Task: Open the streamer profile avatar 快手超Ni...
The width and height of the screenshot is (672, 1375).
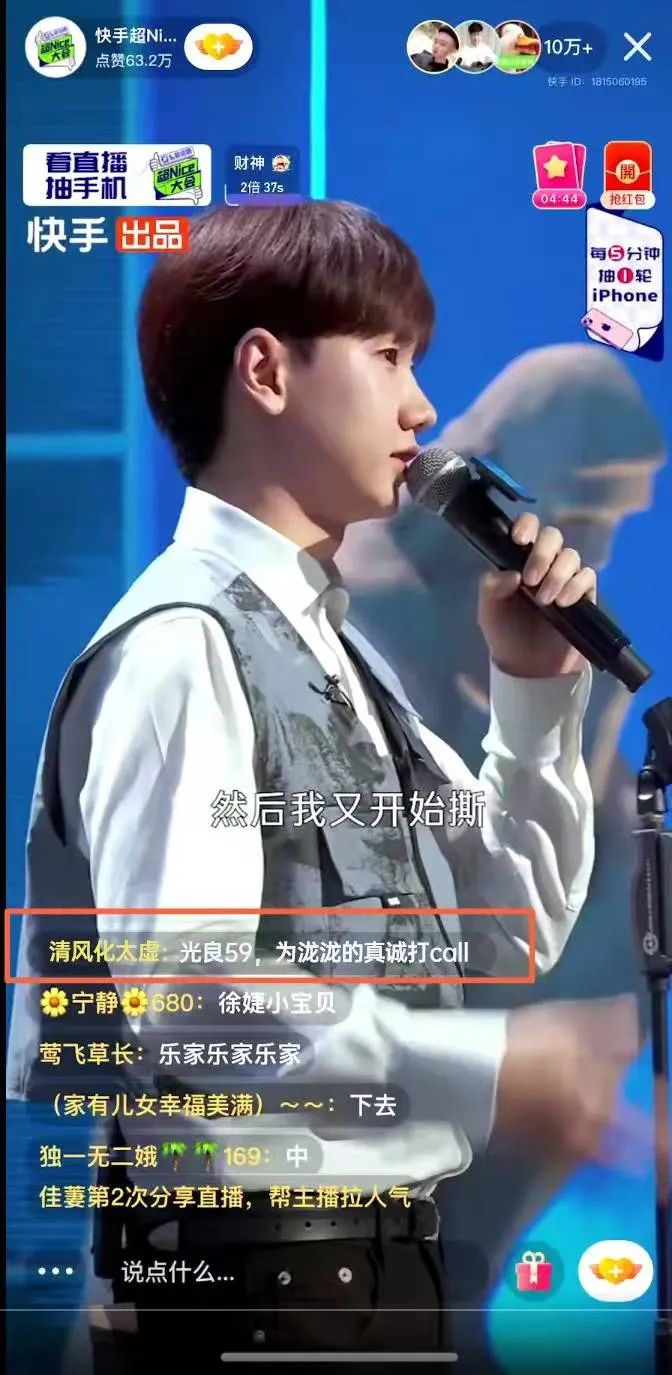Action: [55, 47]
